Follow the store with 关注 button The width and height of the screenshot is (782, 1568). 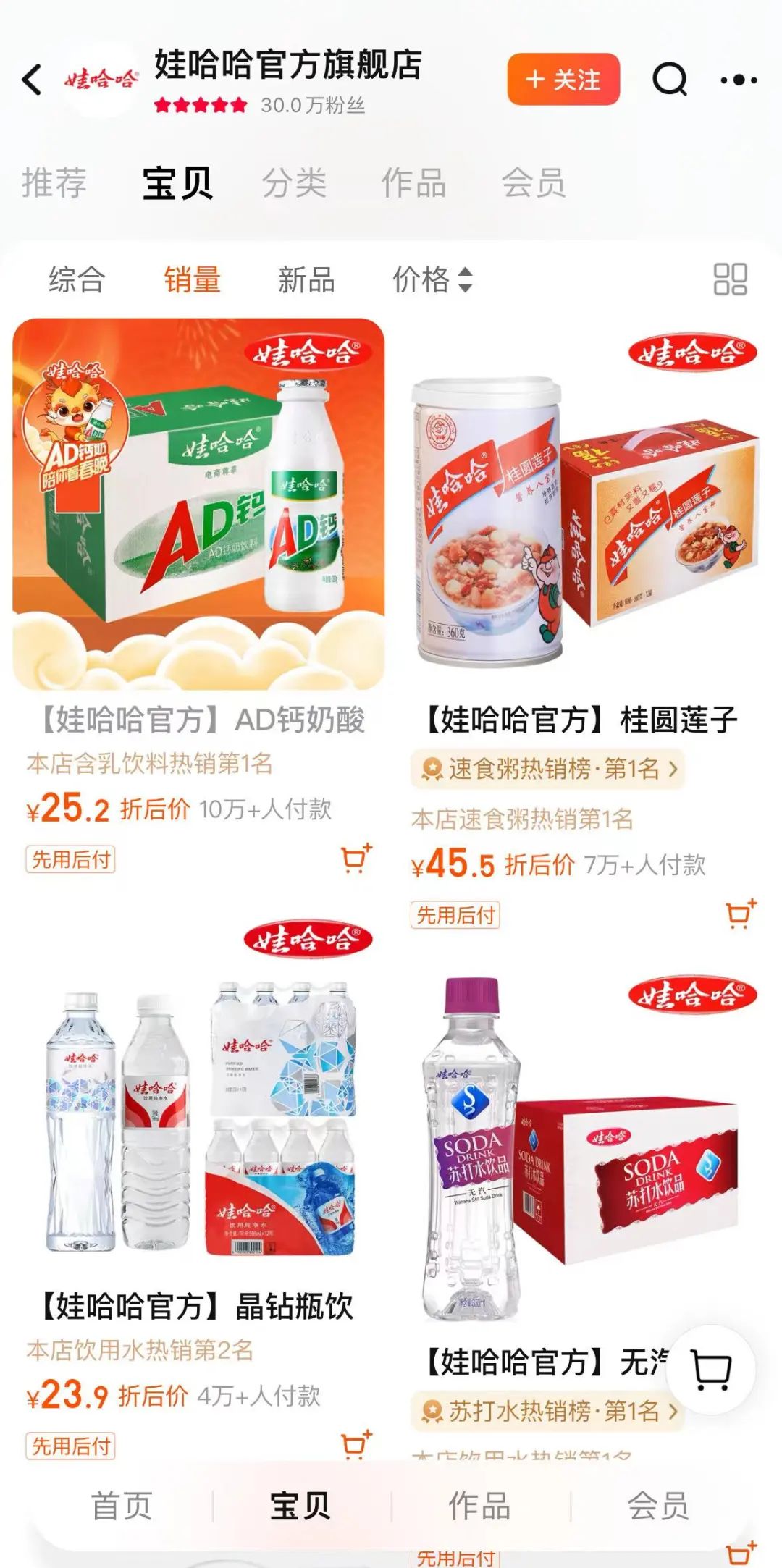pyautogui.click(x=563, y=80)
